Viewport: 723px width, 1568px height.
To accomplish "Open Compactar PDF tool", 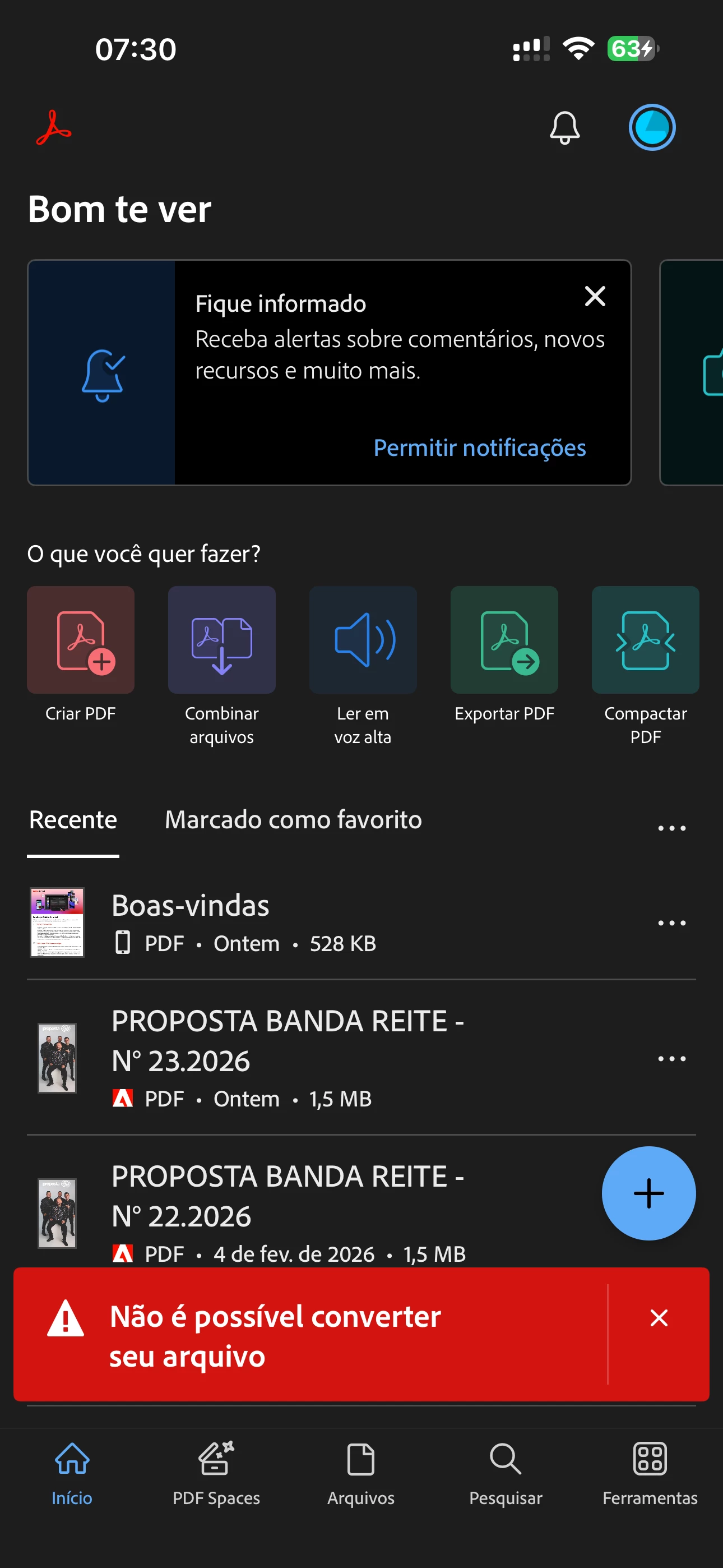I will pyautogui.click(x=645, y=640).
